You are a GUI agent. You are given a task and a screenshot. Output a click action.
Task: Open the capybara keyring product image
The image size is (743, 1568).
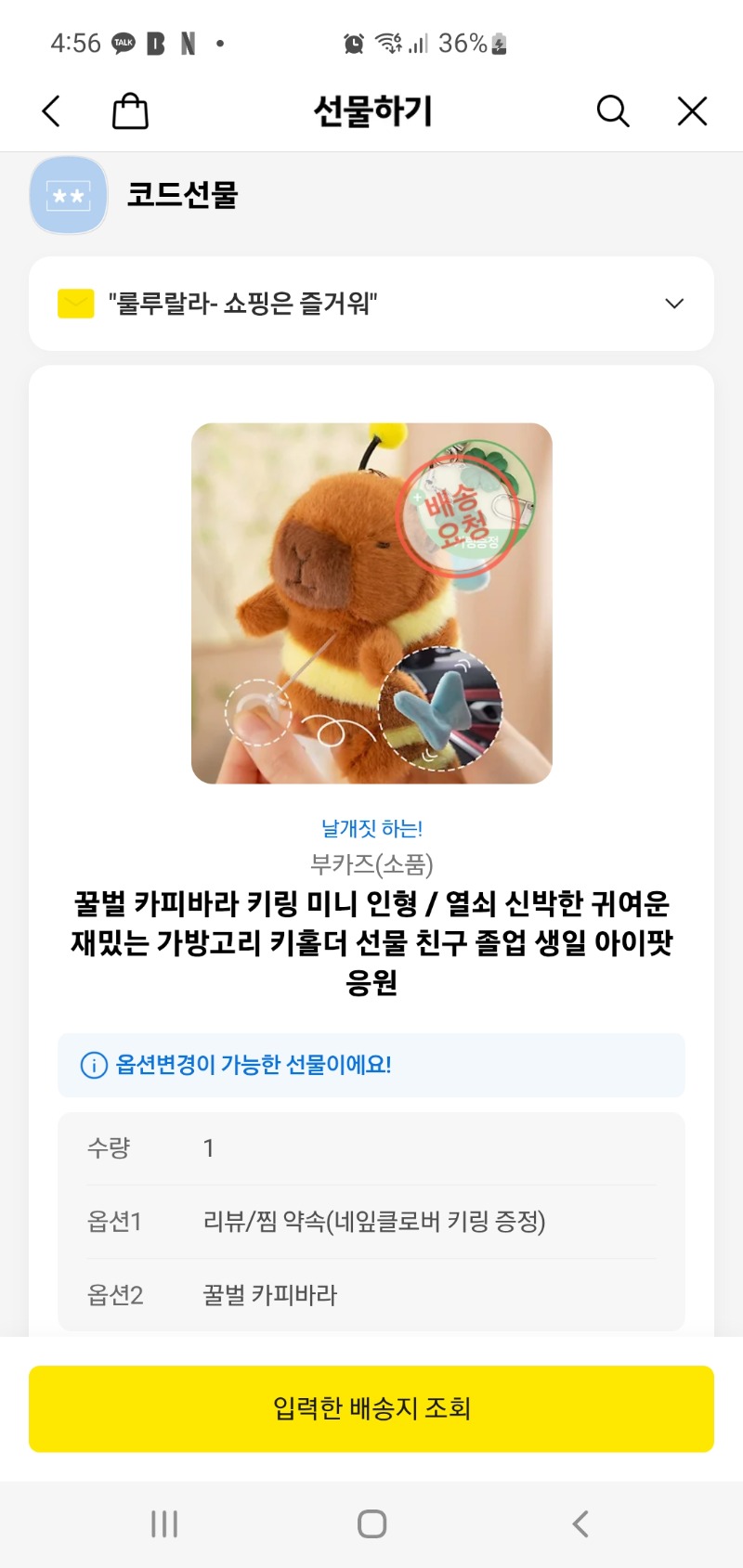371,603
